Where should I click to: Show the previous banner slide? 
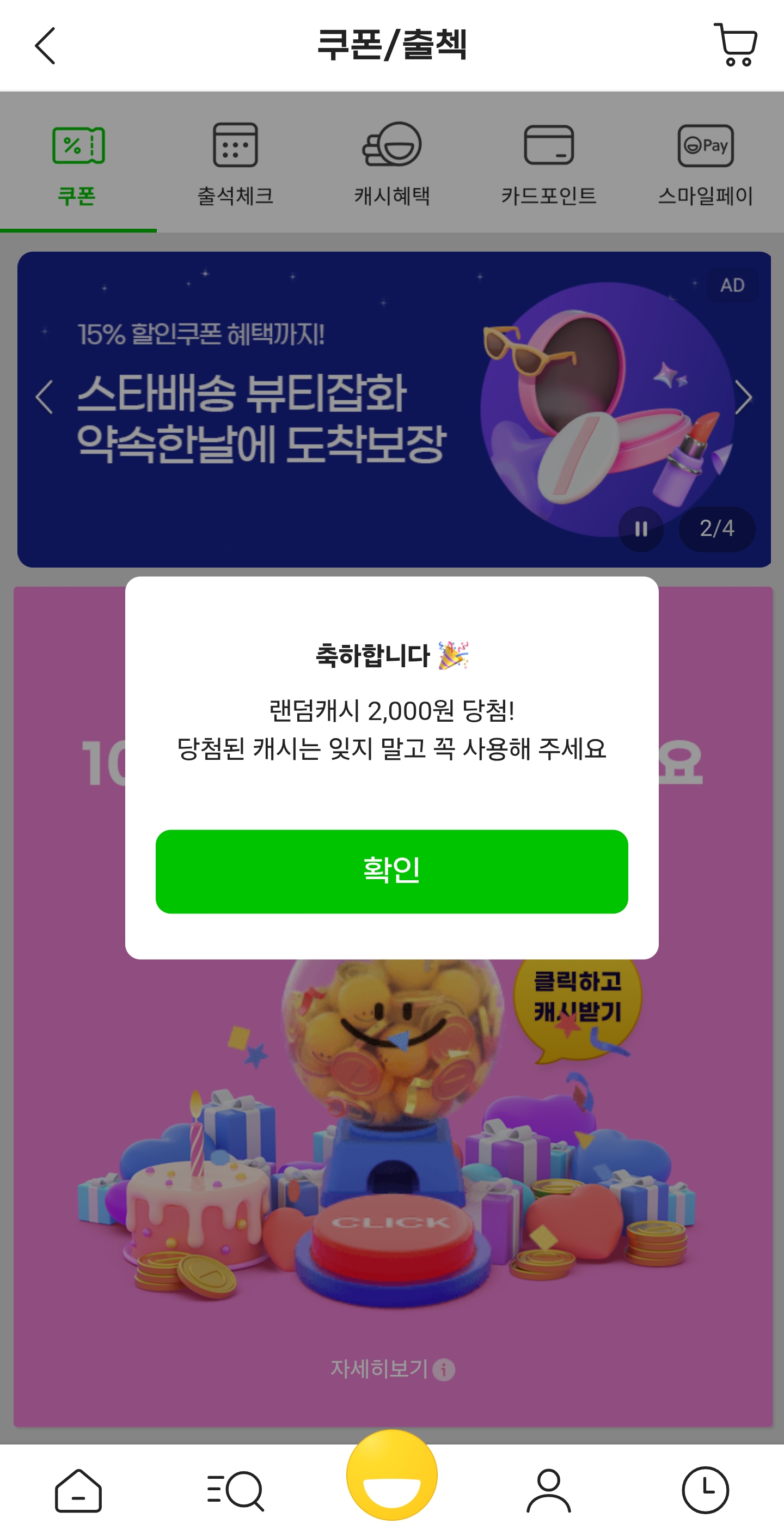[x=44, y=398]
